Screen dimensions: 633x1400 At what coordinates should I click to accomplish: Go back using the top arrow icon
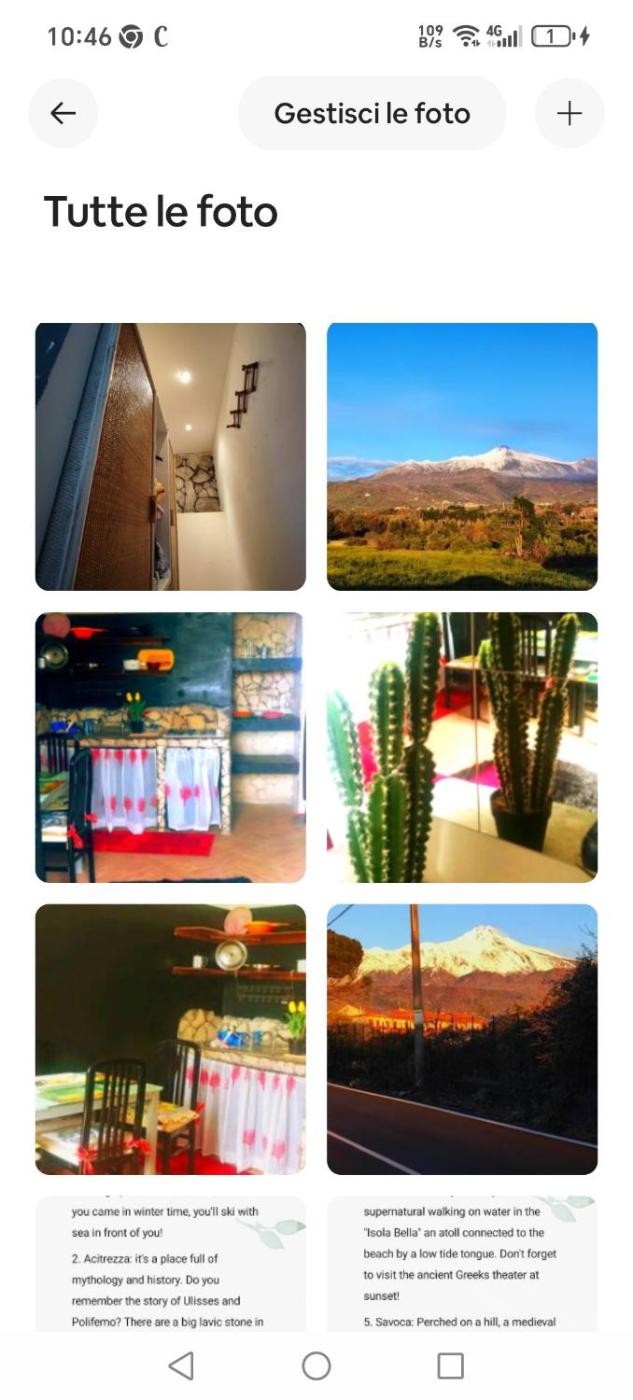coord(63,114)
